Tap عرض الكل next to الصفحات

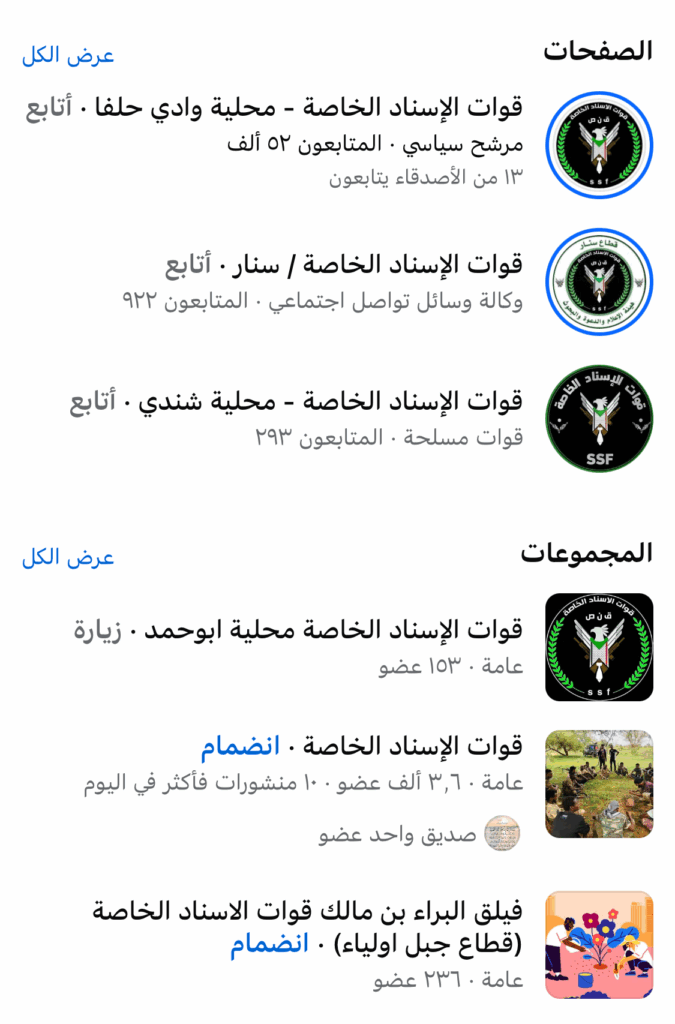click(68, 56)
